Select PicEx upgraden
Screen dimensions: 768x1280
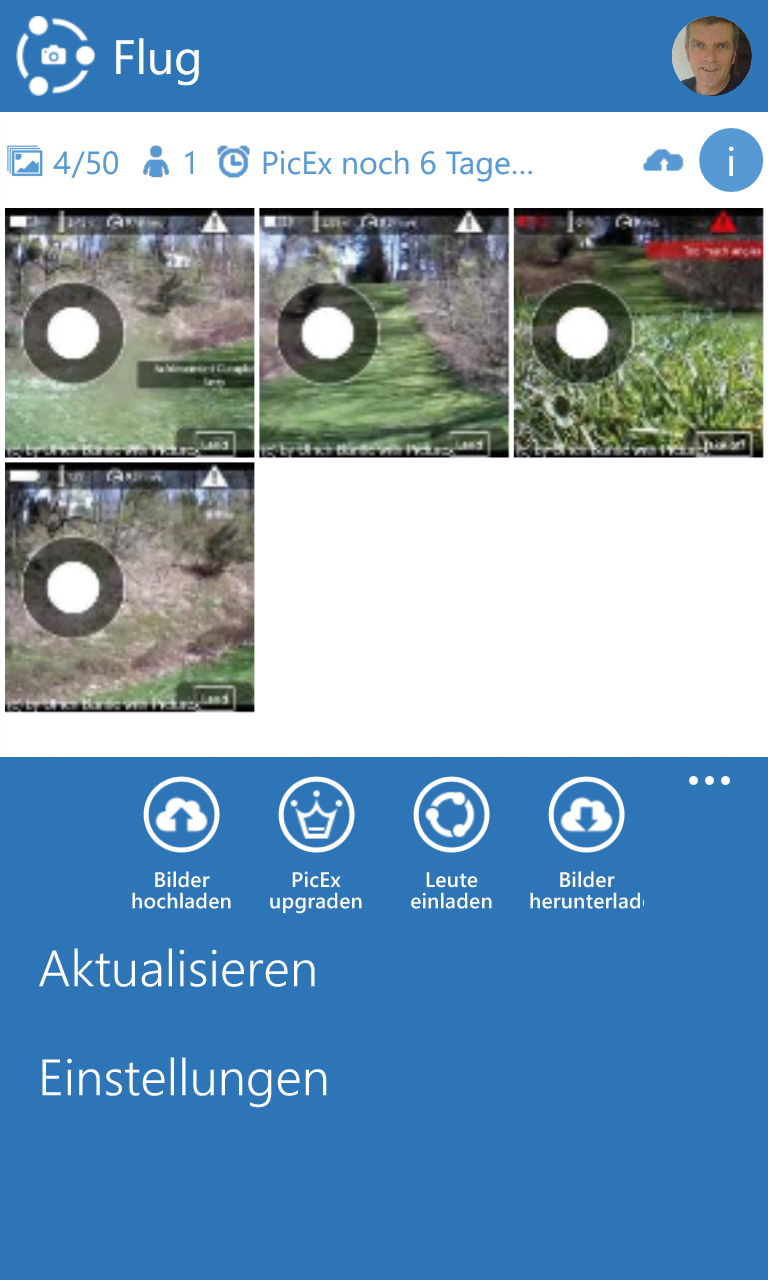(316, 844)
